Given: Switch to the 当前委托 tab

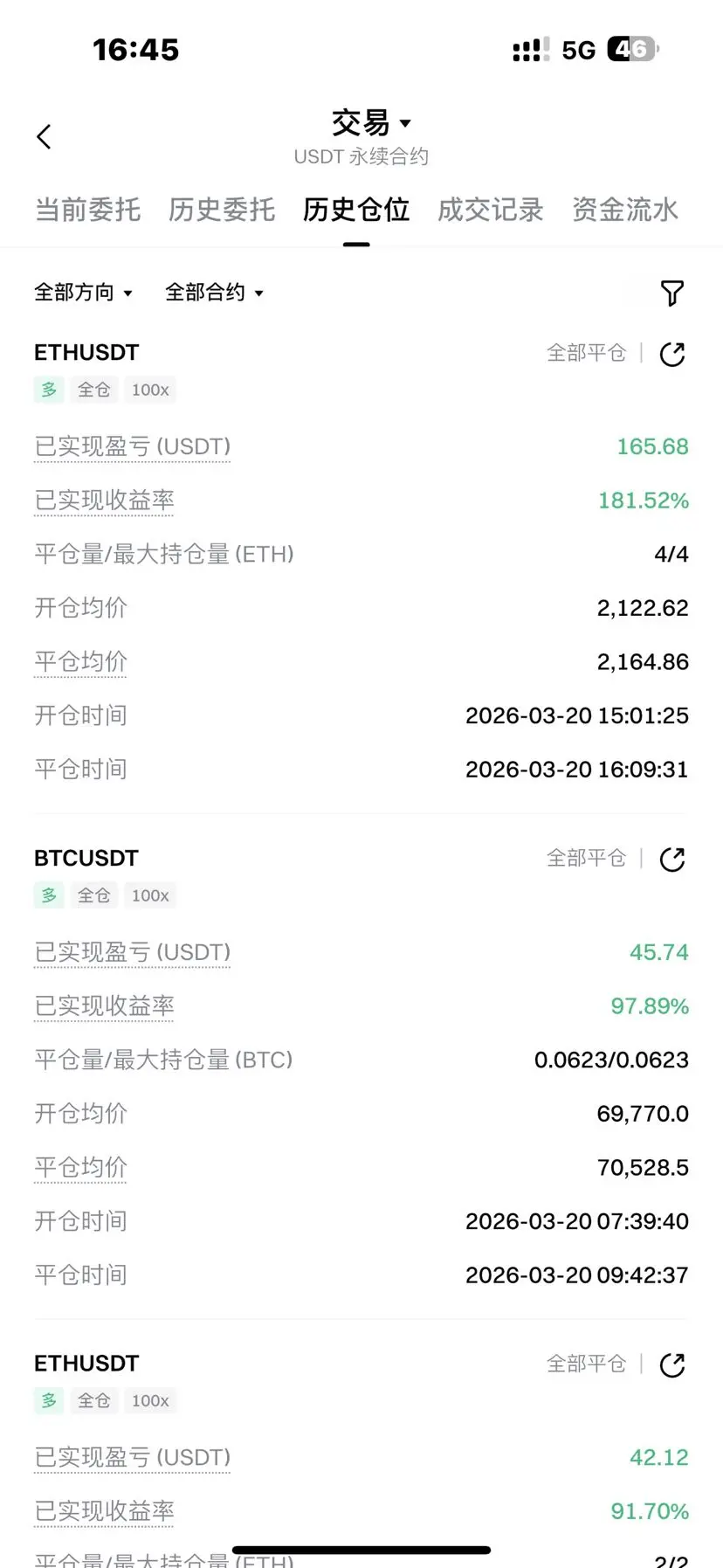Looking at the screenshot, I should (87, 210).
